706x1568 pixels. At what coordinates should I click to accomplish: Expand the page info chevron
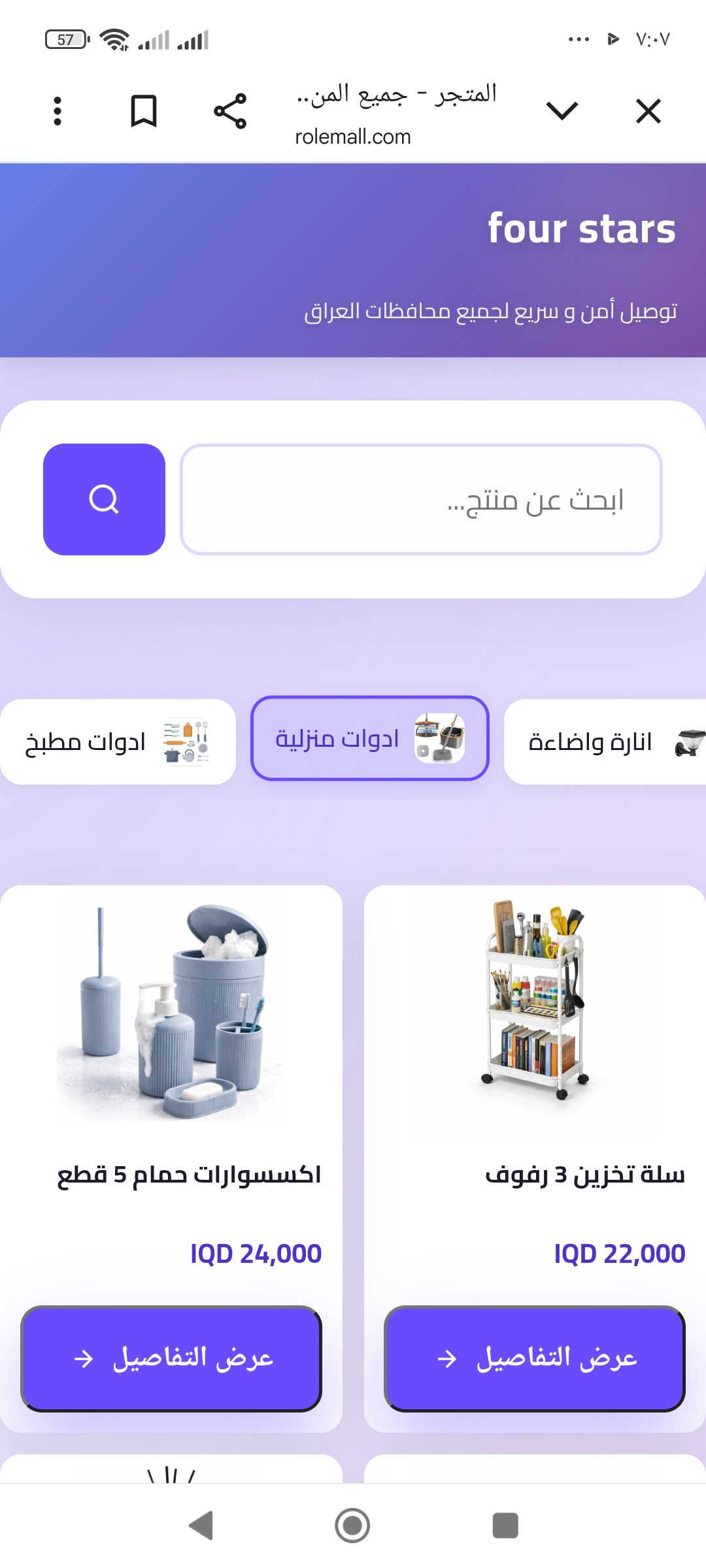pyautogui.click(x=562, y=111)
